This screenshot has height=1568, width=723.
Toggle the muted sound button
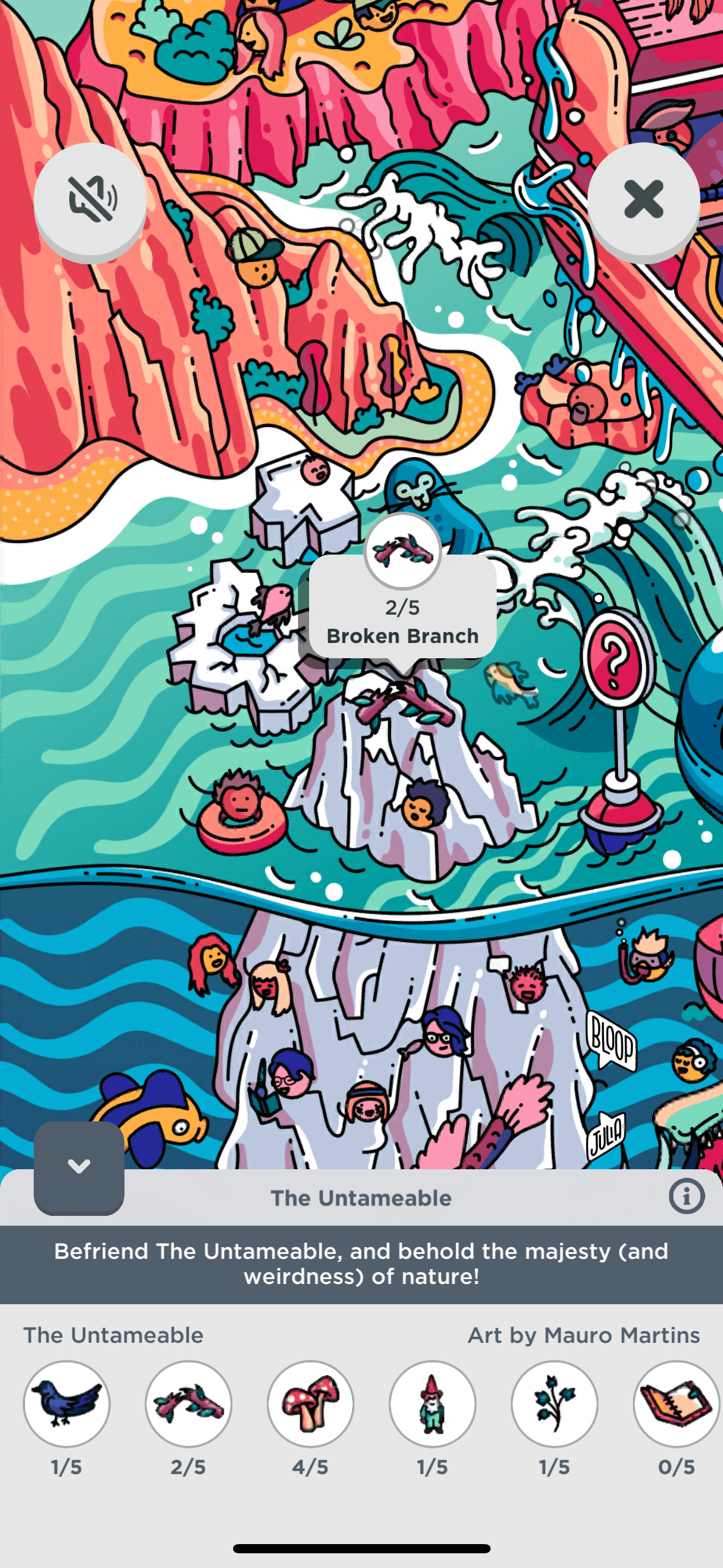pyautogui.click(x=90, y=199)
